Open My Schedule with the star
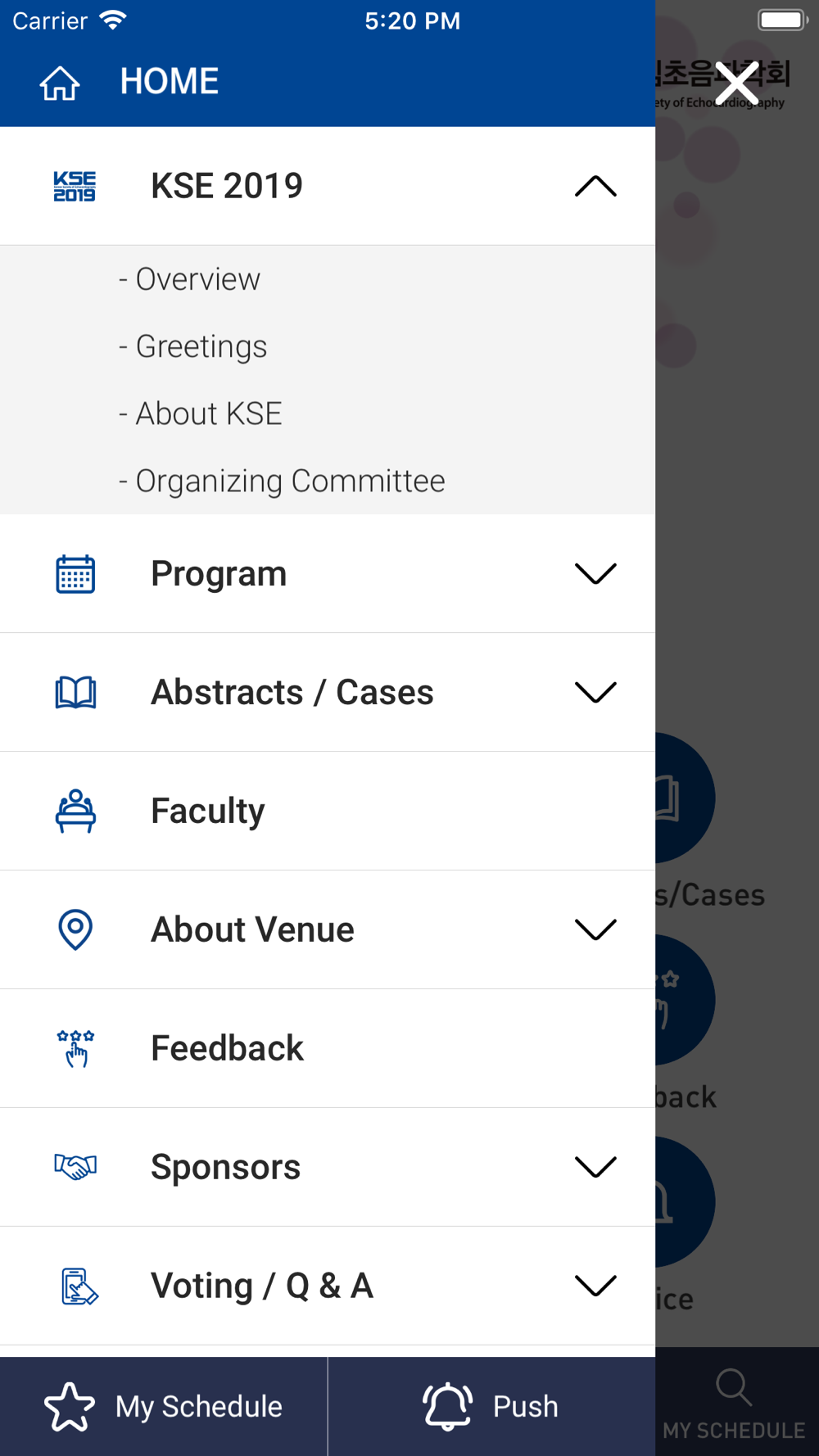 (x=163, y=1406)
